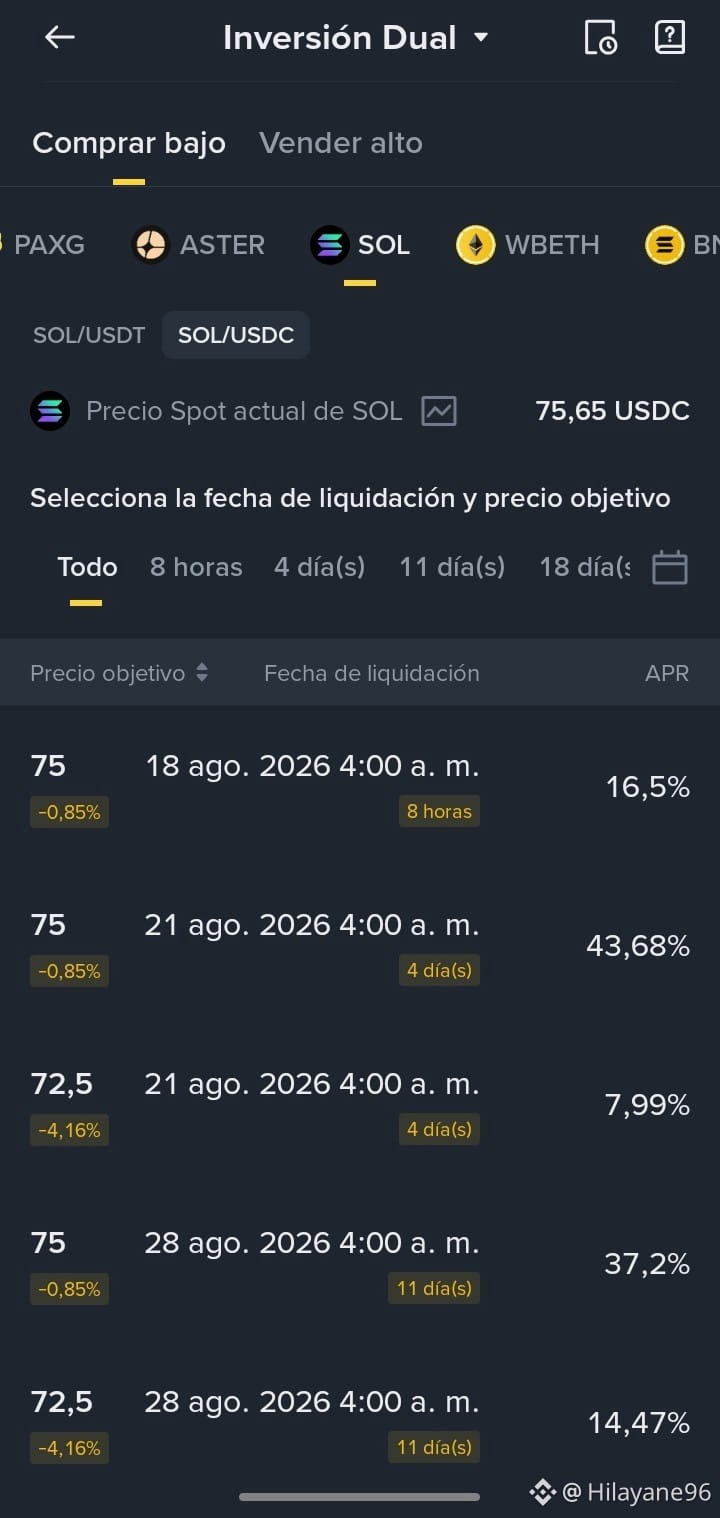The width and height of the screenshot is (720, 1518).
Task: Switch to the Vender alto tab
Action: point(341,143)
